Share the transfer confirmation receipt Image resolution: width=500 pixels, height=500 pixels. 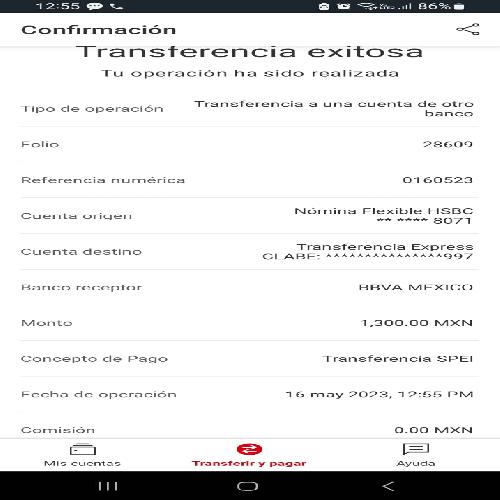468,29
